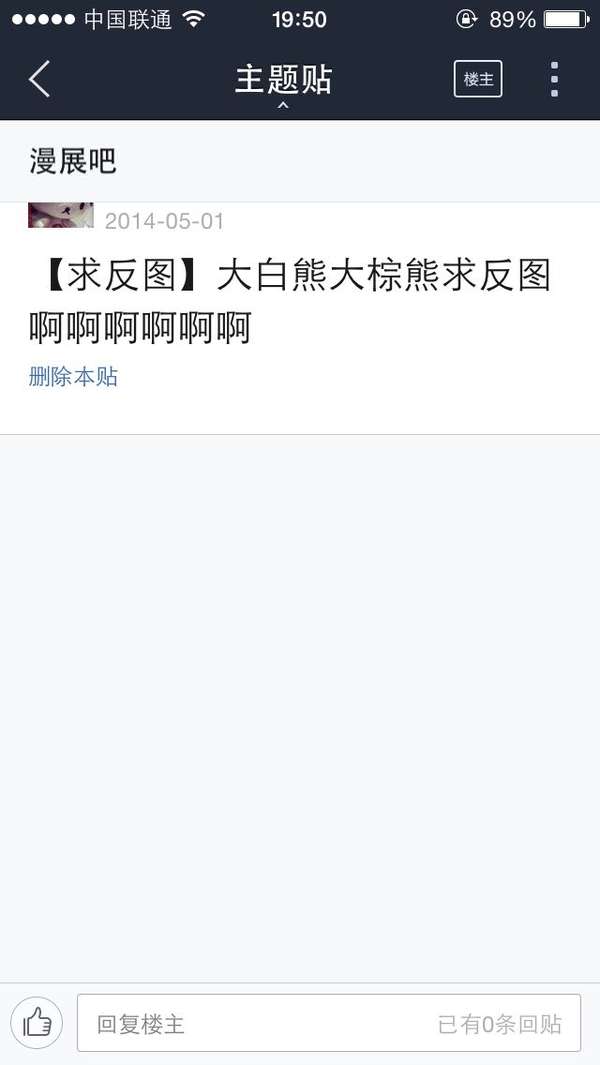This screenshot has width=600, height=1065.
Task: Go back using the arrow icon
Action: [39, 79]
